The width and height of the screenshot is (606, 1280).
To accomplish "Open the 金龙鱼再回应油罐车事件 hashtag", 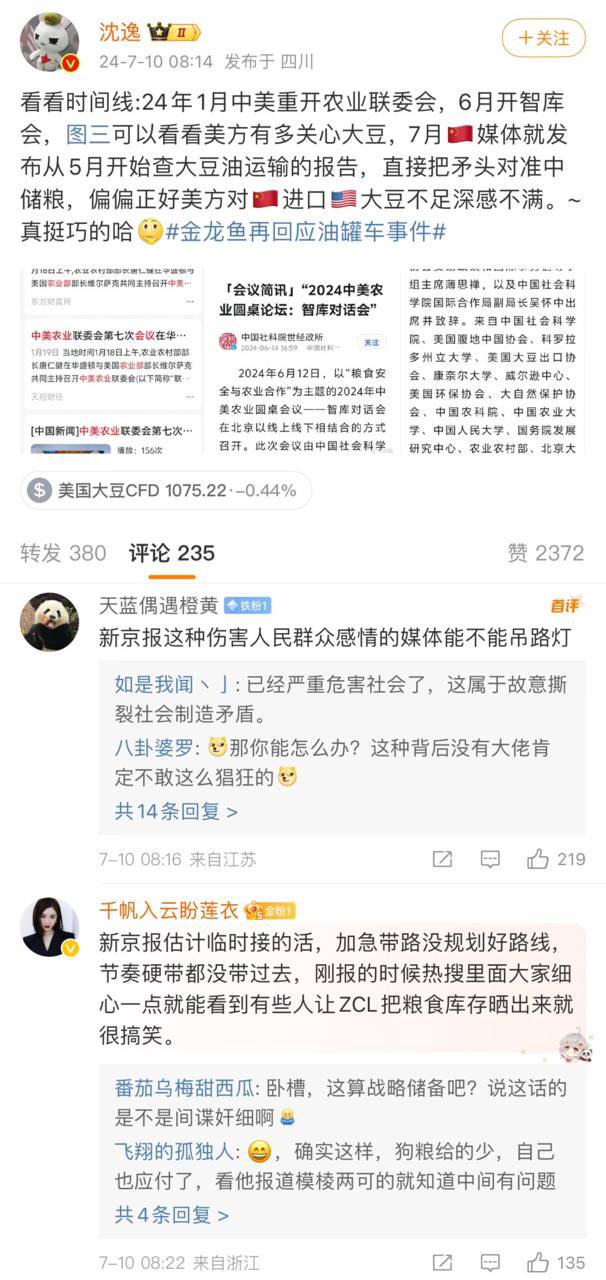I will (305, 232).
